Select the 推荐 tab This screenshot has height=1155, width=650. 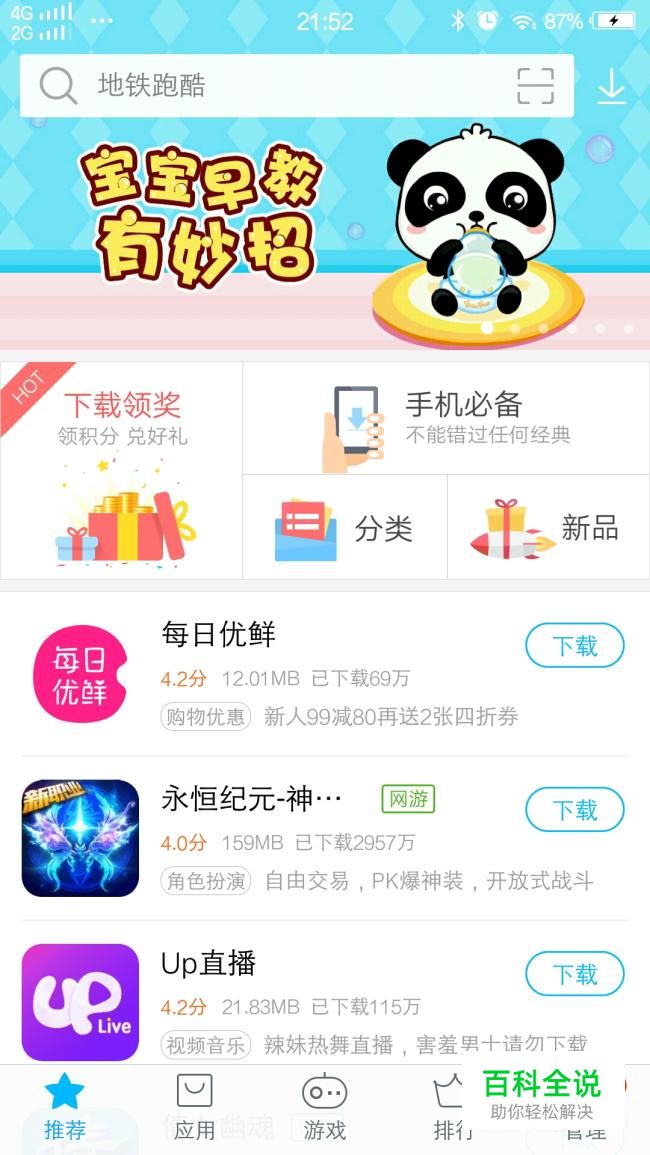[x=64, y=1108]
